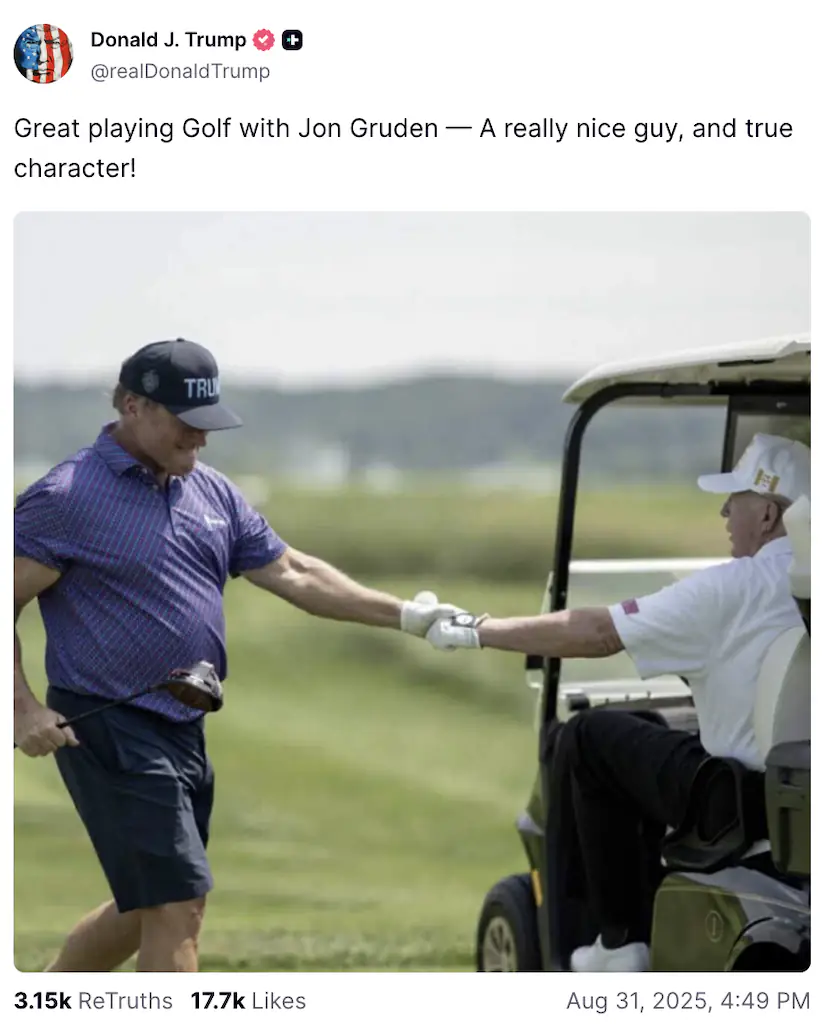The width and height of the screenshot is (832, 1024).
Task: Open the golf photo in the post
Action: tap(412, 591)
